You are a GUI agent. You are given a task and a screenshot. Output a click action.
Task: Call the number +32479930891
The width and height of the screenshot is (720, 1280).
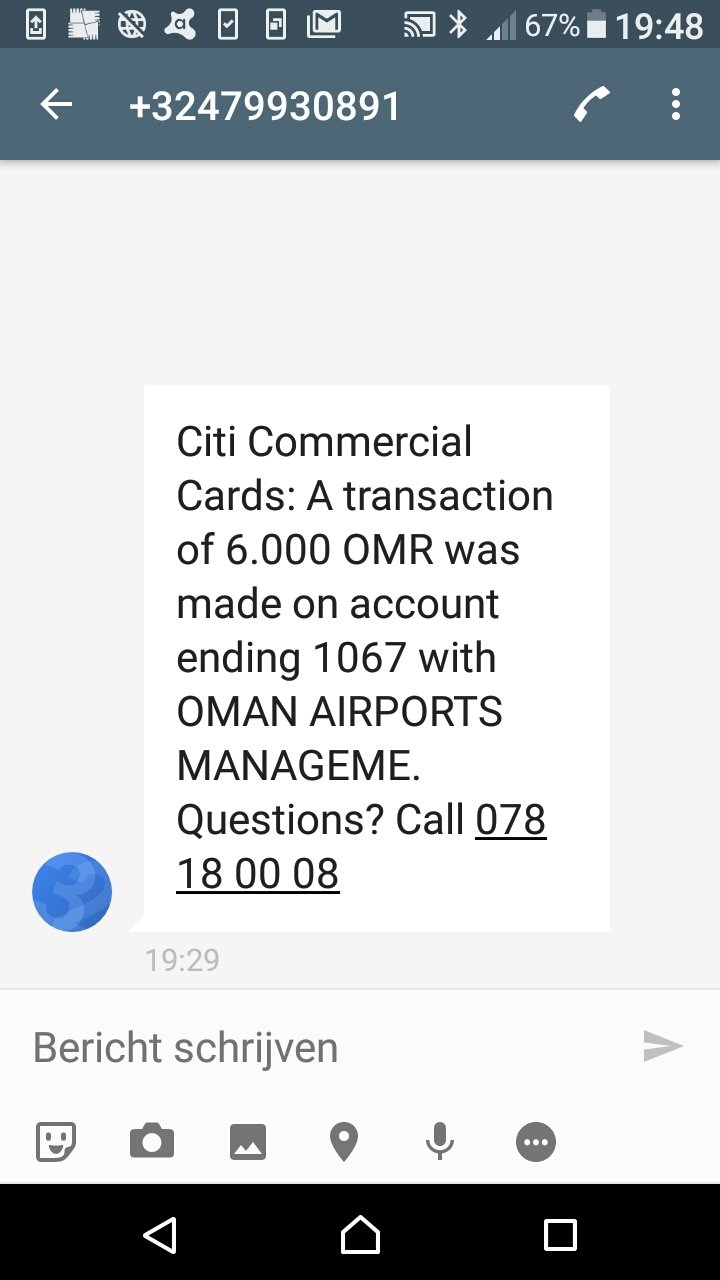click(592, 105)
